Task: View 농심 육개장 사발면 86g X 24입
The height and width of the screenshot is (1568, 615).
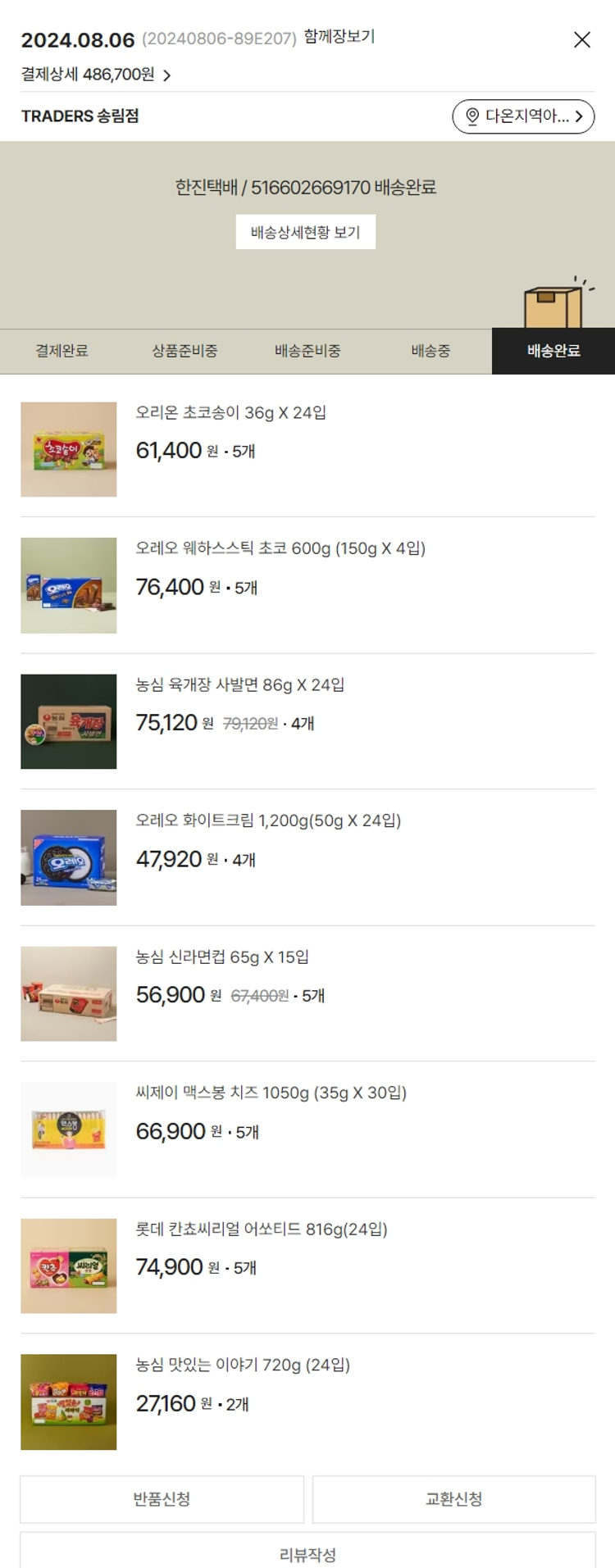Action: pyautogui.click(x=239, y=684)
